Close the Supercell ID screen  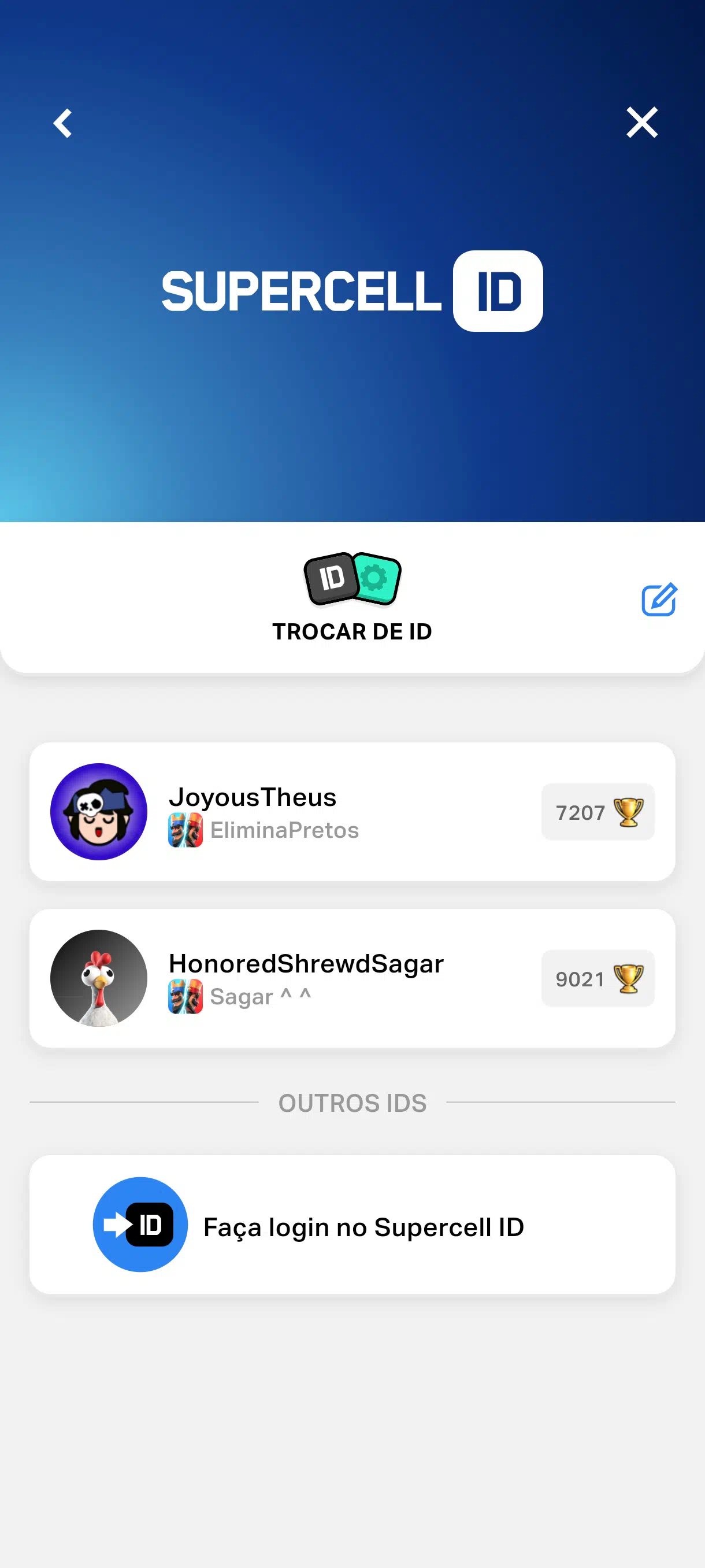pyautogui.click(x=642, y=123)
